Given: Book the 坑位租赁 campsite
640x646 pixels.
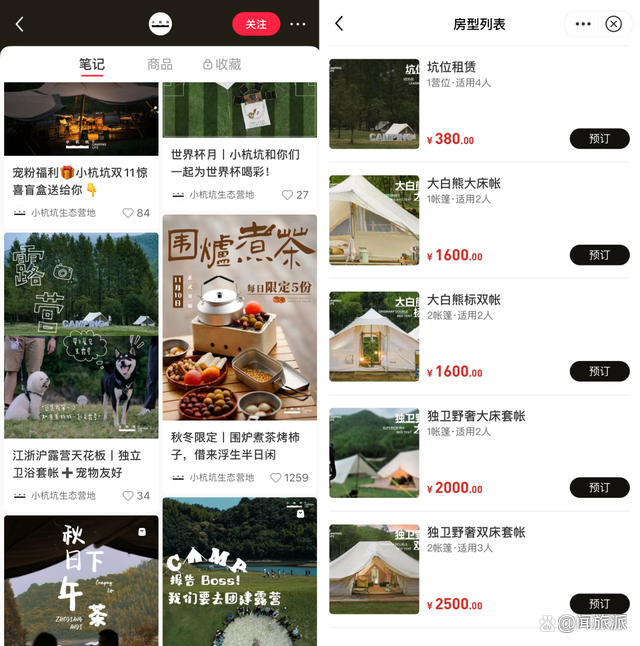Looking at the screenshot, I should [599, 139].
